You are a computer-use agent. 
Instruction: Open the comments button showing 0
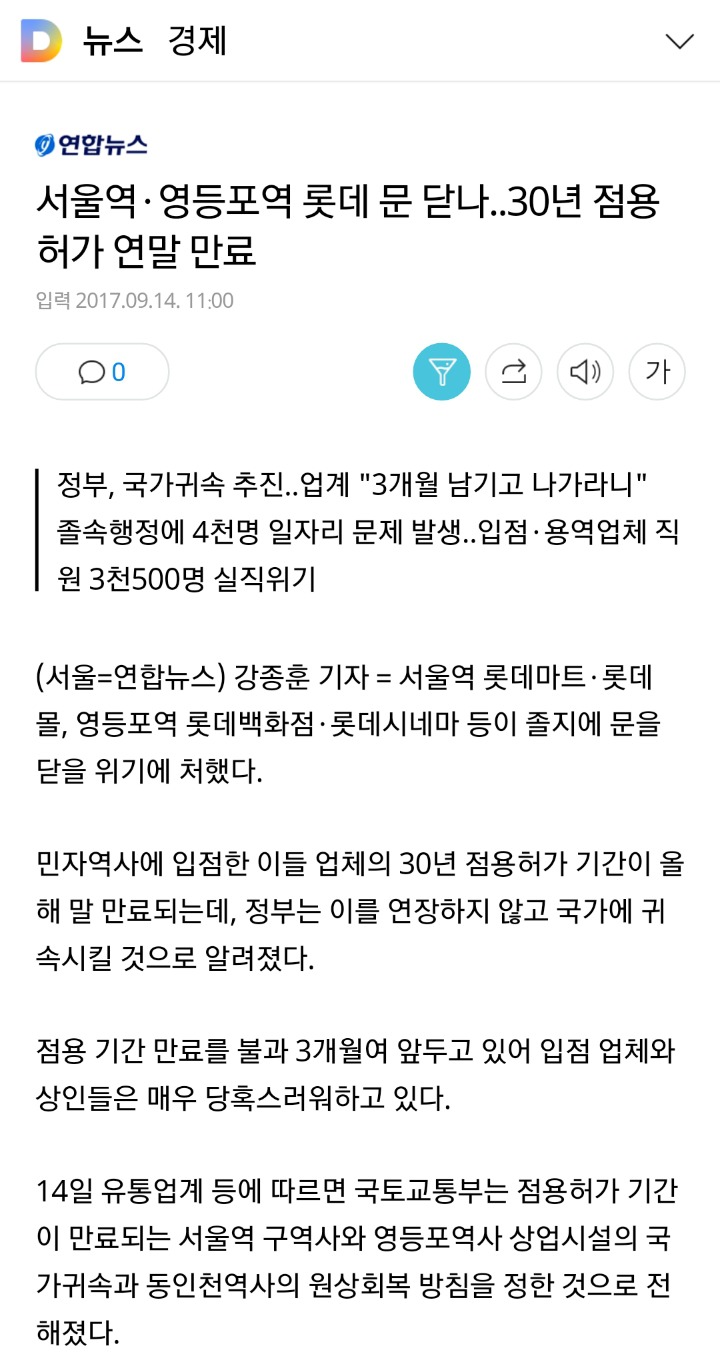click(x=102, y=372)
